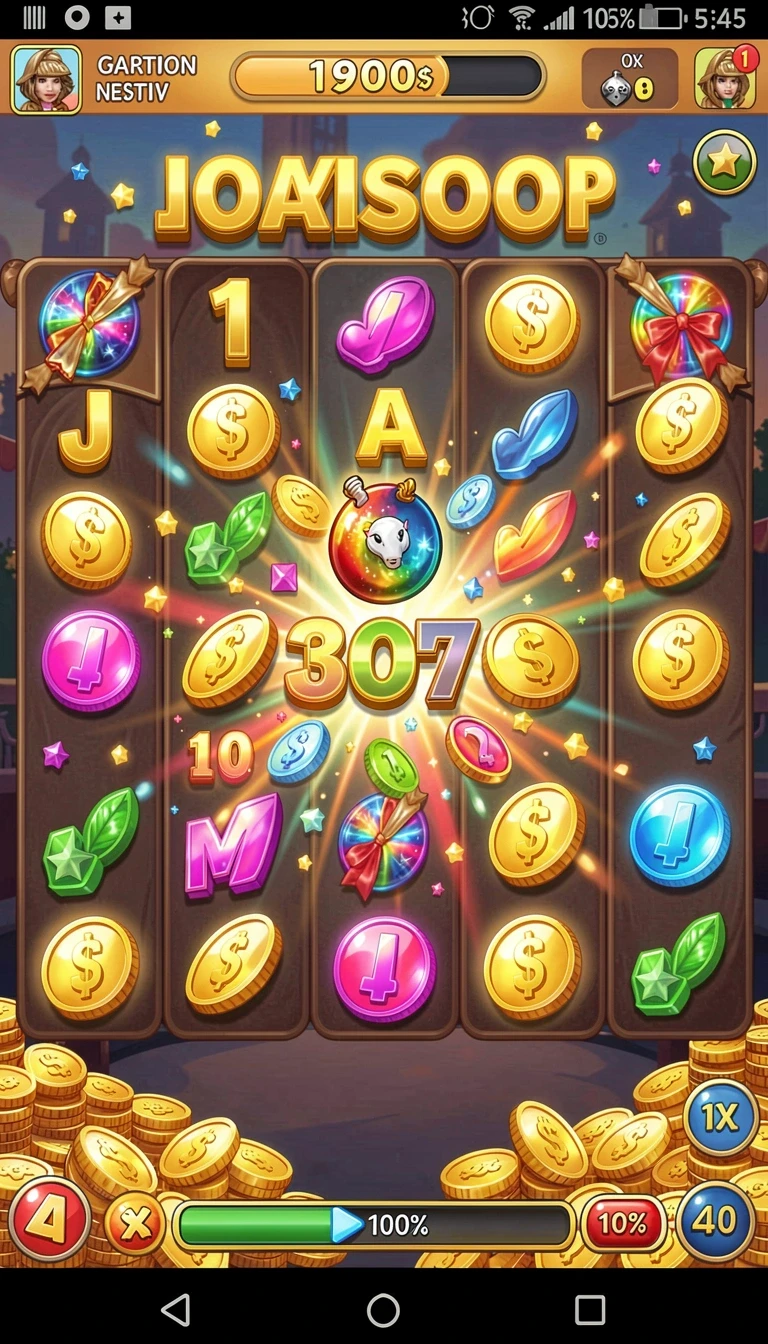Tap the red 4 button

(49, 1220)
